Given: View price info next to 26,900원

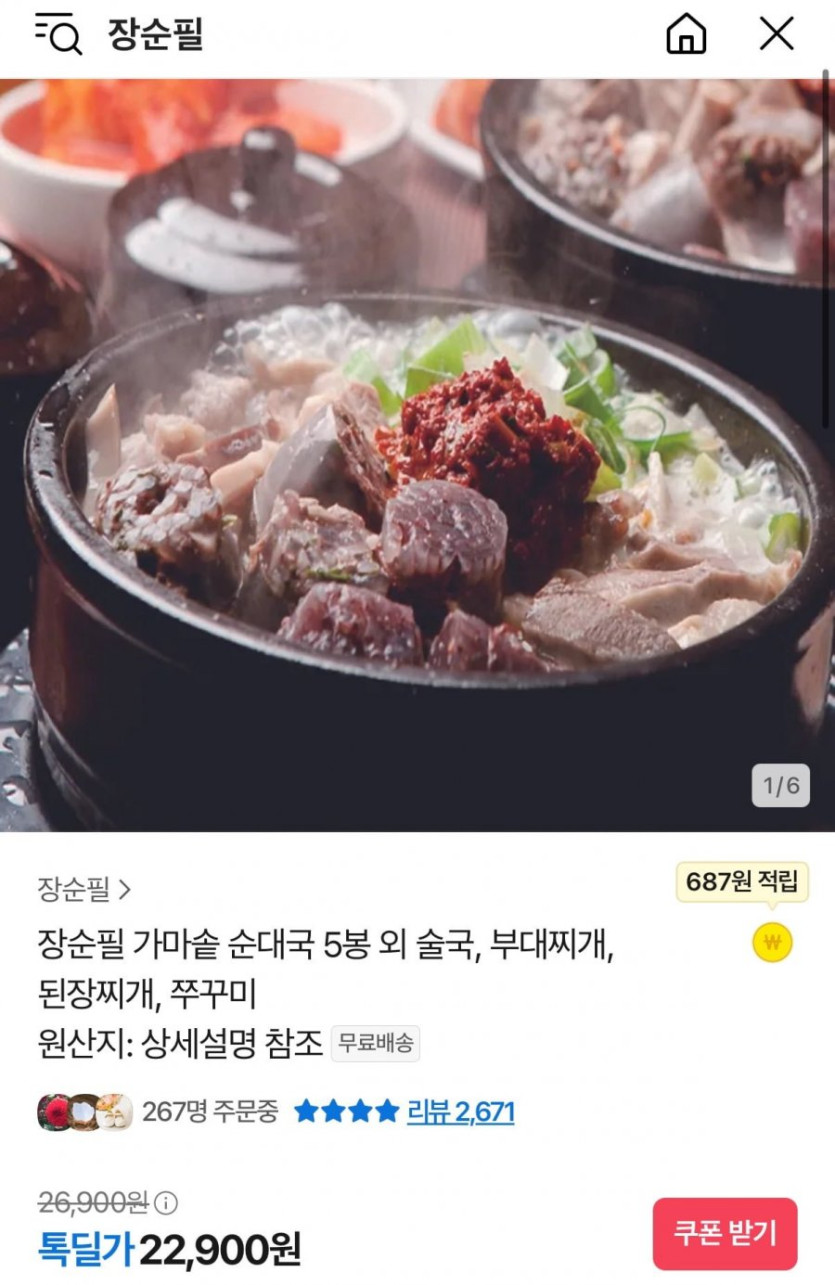Looking at the screenshot, I should [x=167, y=1202].
